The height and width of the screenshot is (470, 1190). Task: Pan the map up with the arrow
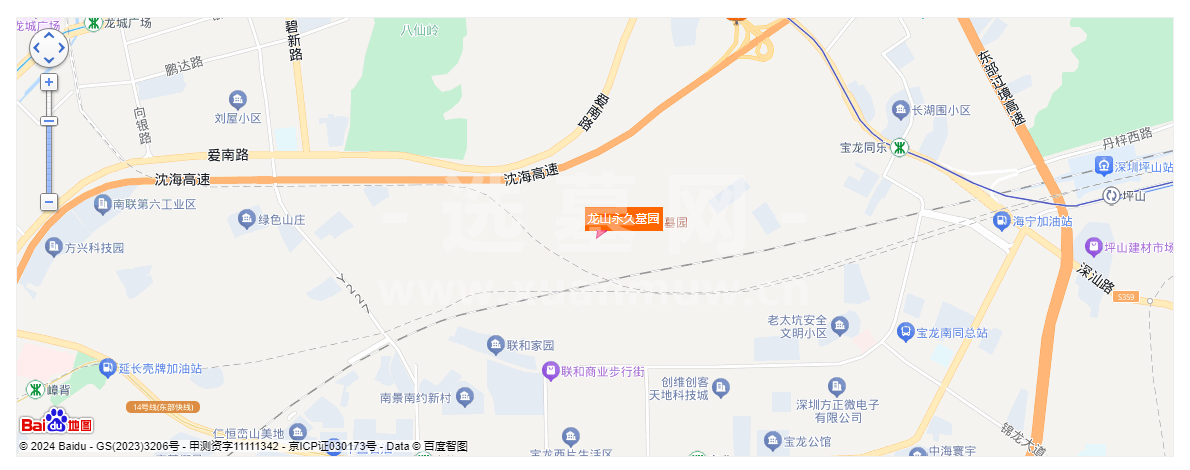tap(49, 35)
